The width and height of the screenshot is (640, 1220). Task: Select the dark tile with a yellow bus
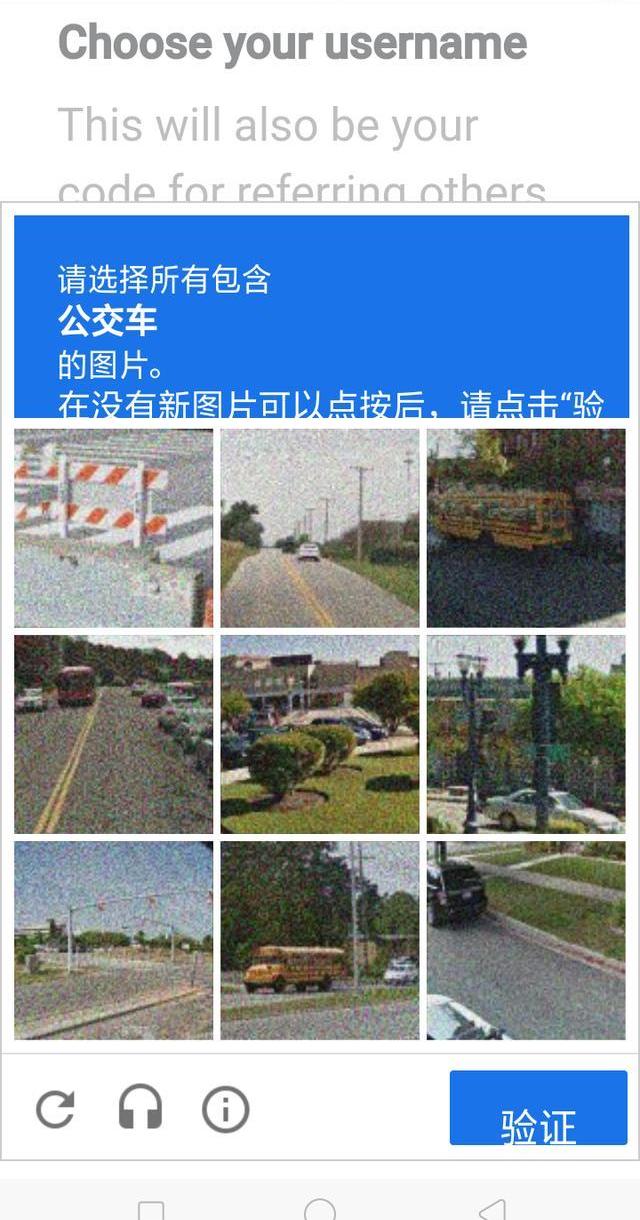coord(526,528)
